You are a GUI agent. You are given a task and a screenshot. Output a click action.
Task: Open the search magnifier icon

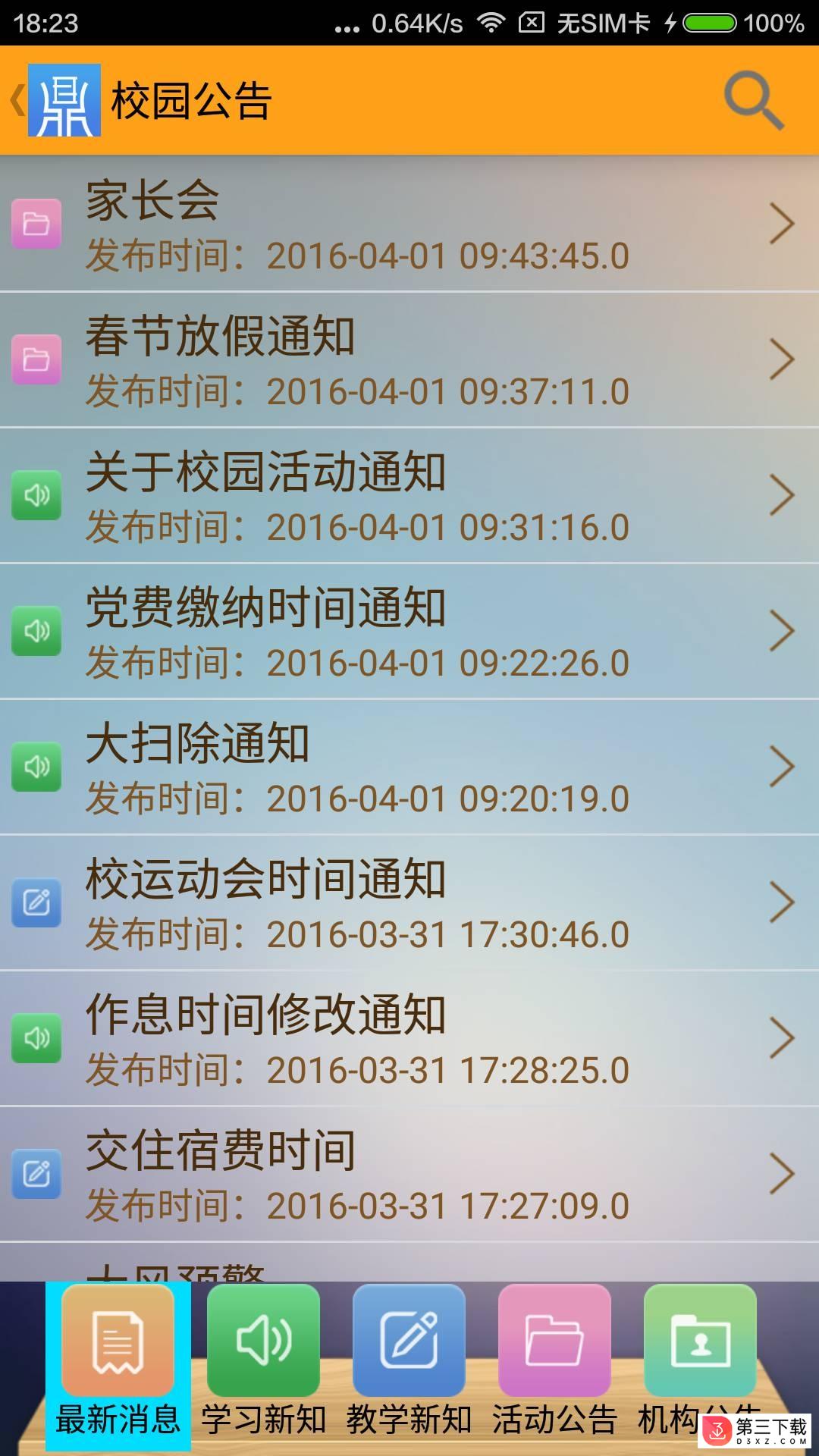[753, 101]
